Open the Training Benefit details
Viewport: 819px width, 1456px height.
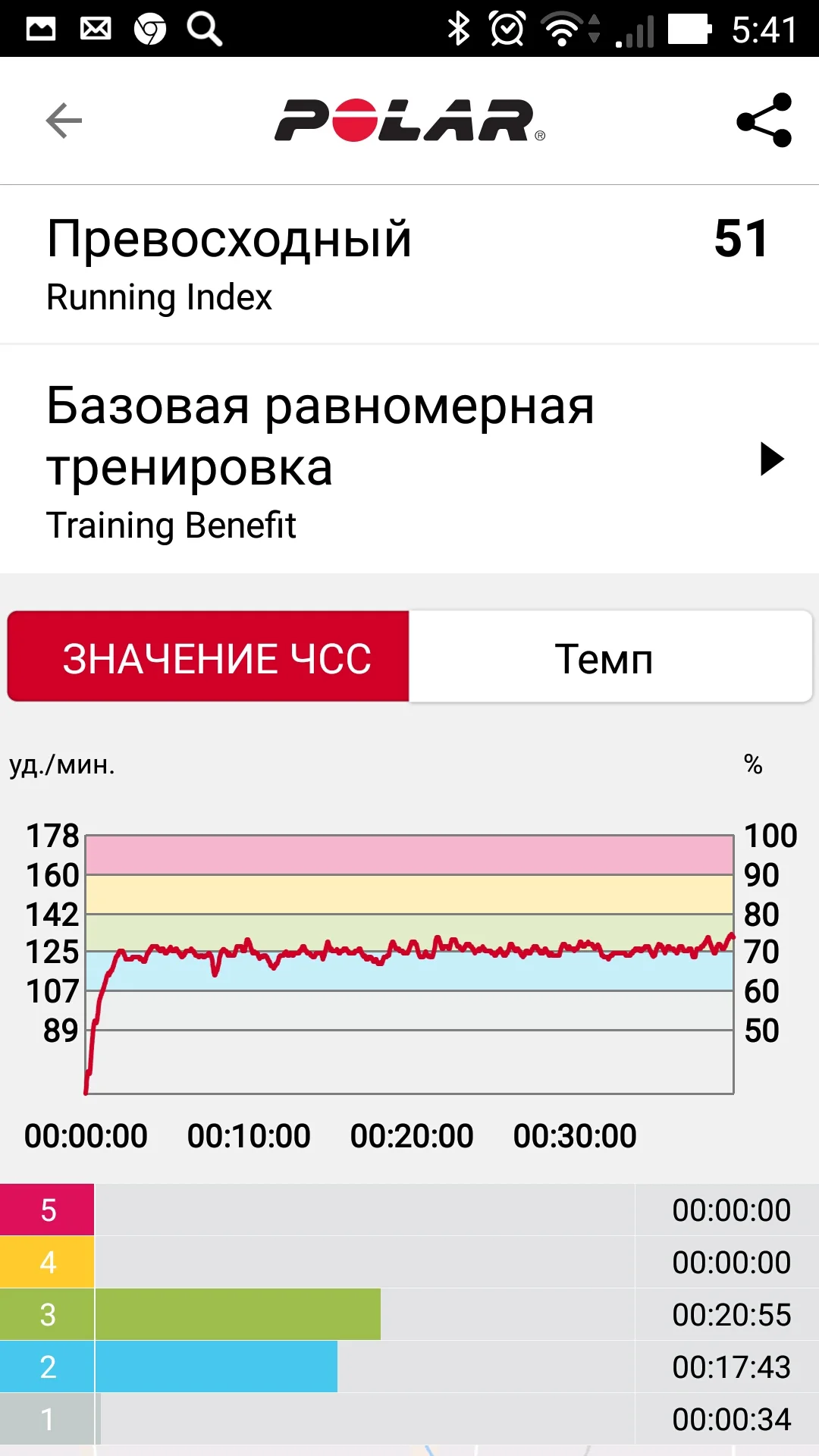tap(771, 459)
